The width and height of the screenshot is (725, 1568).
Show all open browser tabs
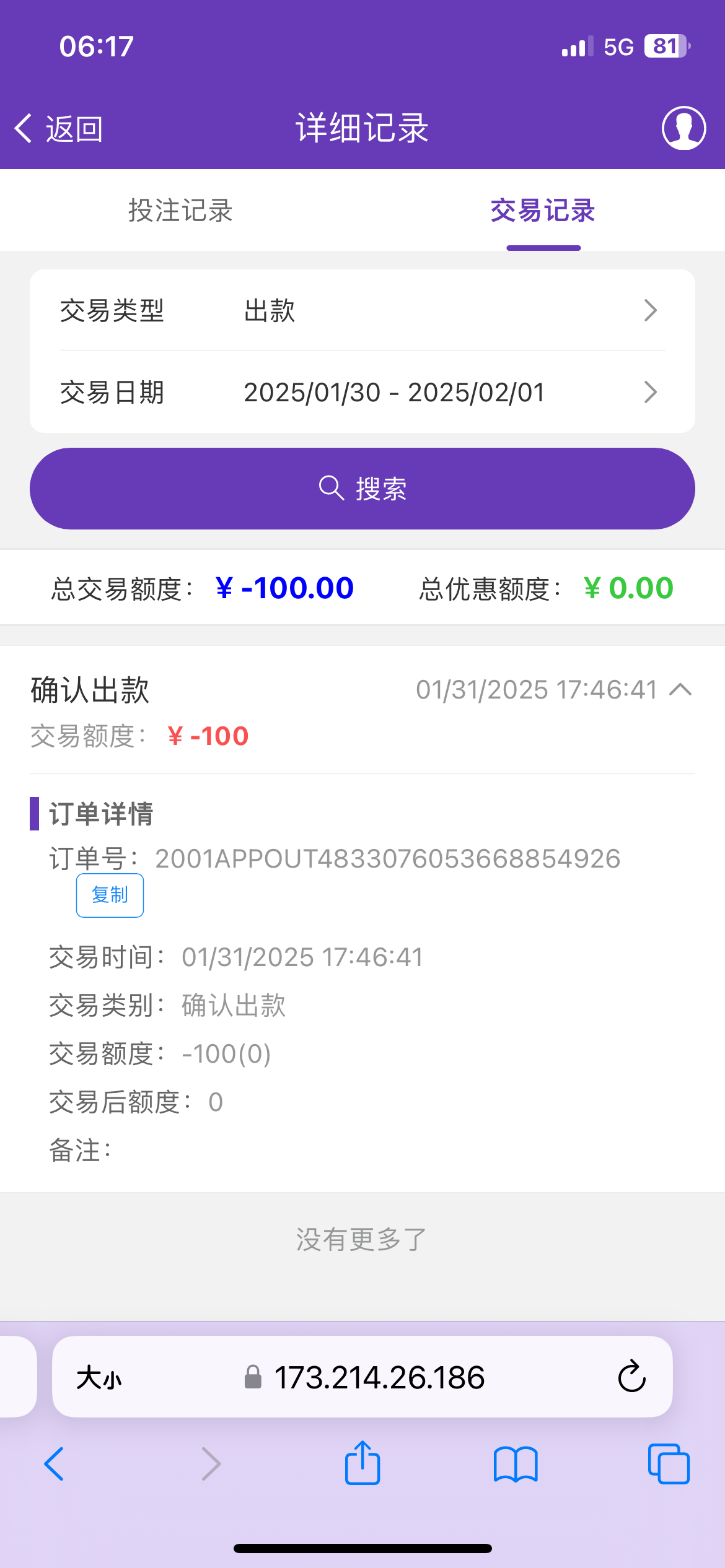[x=669, y=1464]
